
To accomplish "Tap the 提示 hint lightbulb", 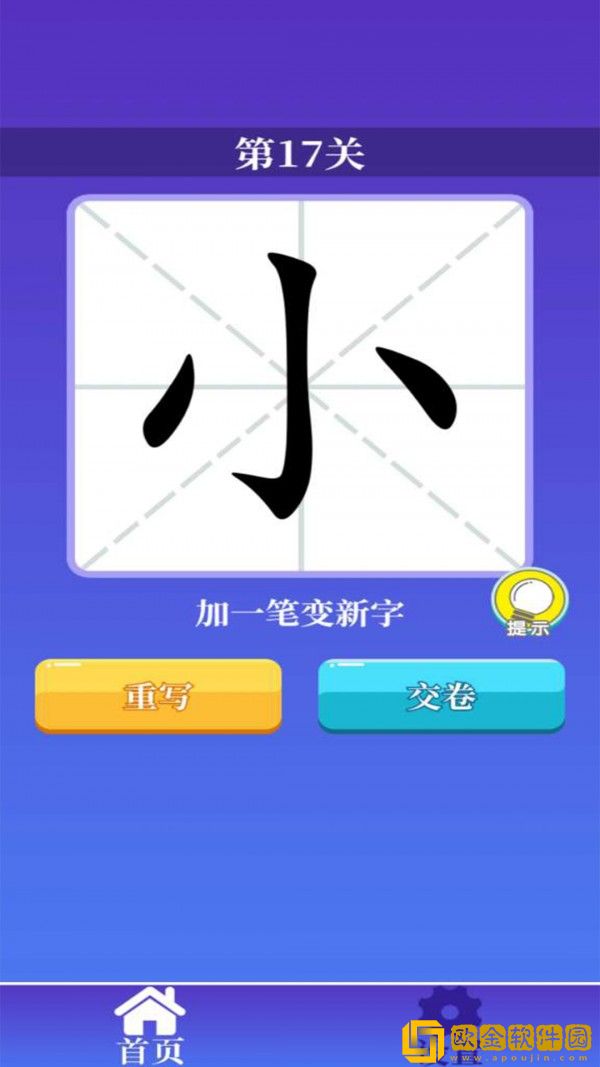I will click(529, 604).
